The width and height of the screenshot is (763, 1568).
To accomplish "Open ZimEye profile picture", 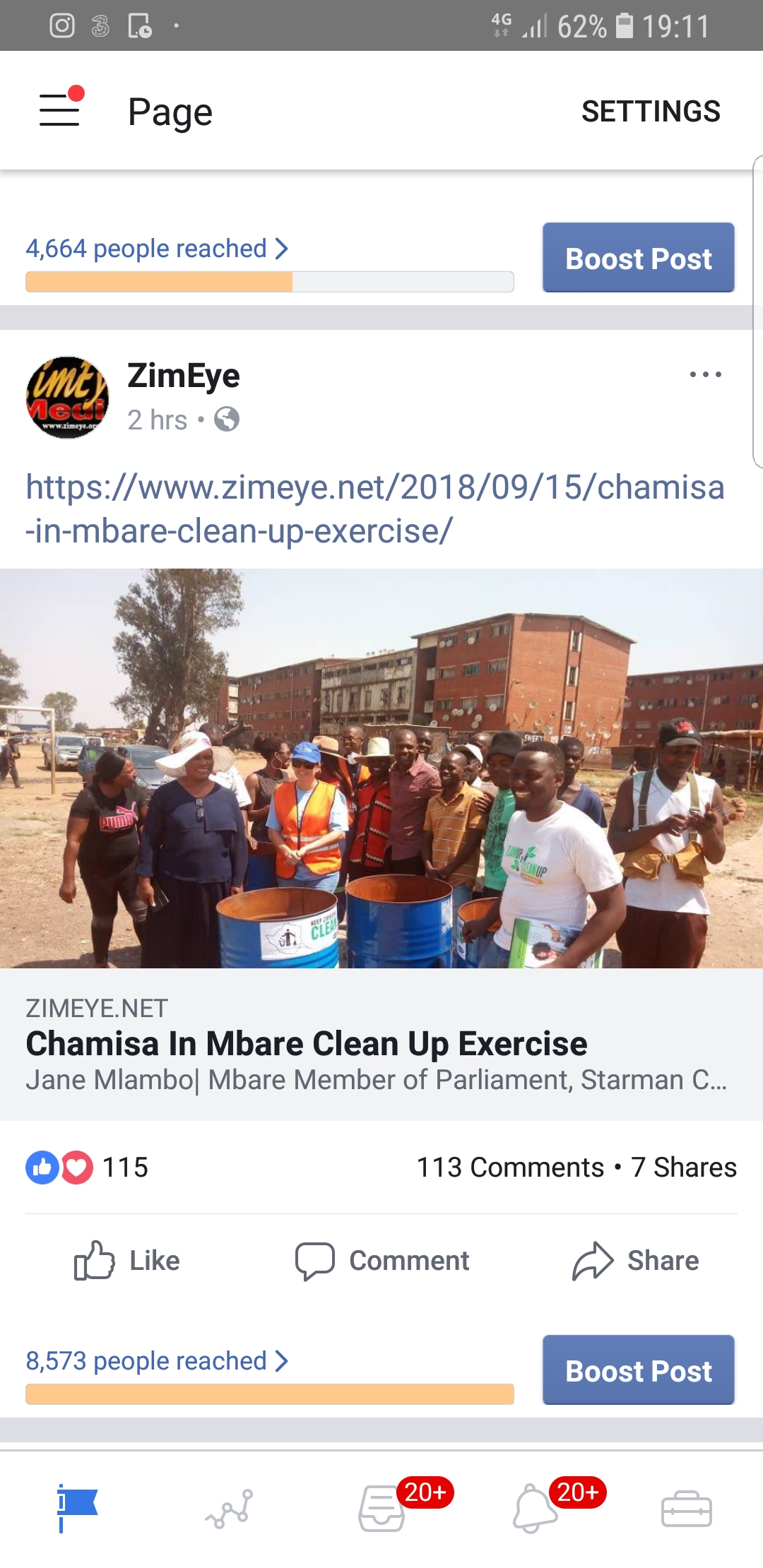I will [x=67, y=398].
